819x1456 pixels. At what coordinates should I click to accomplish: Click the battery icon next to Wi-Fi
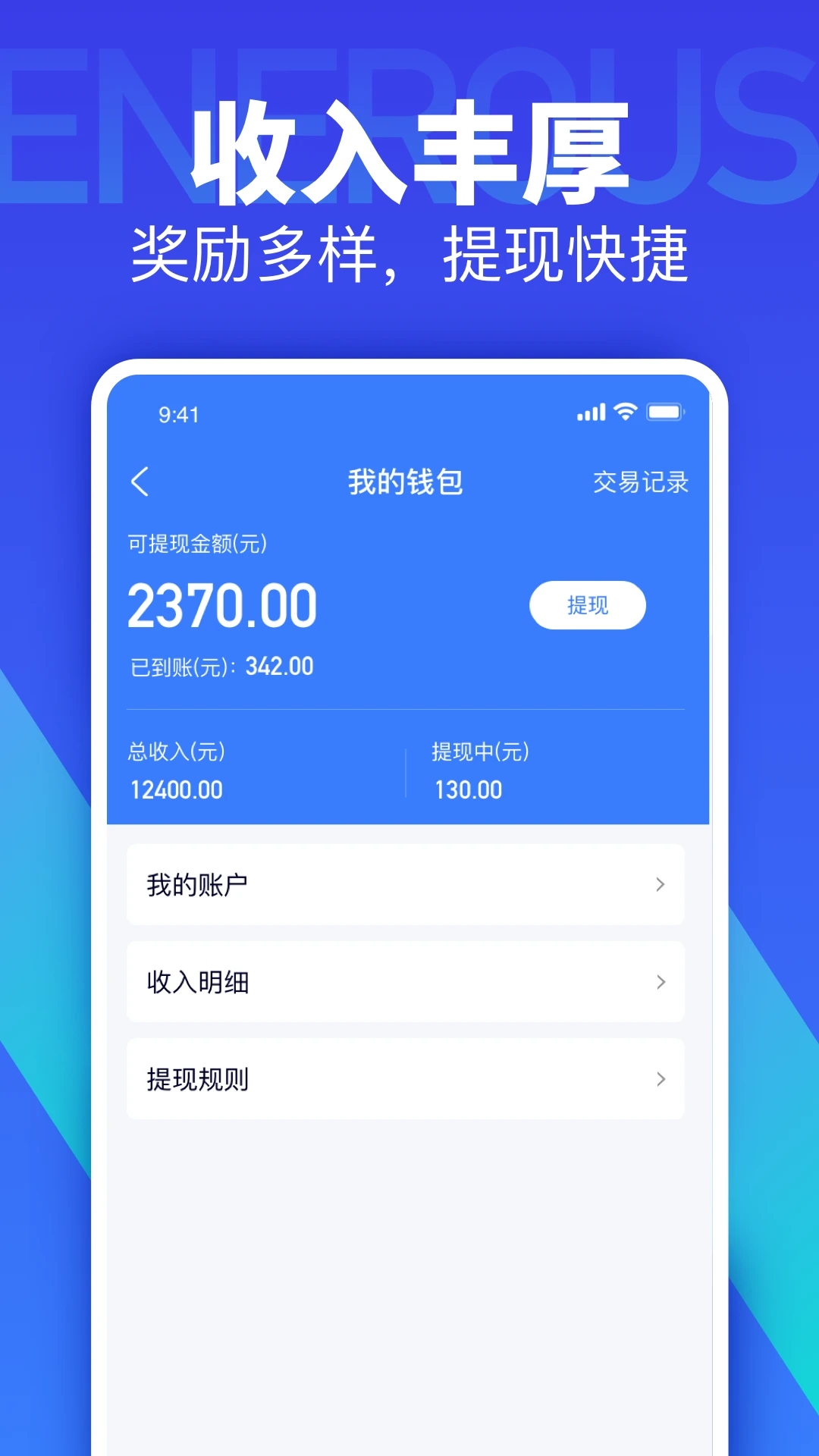(x=664, y=412)
